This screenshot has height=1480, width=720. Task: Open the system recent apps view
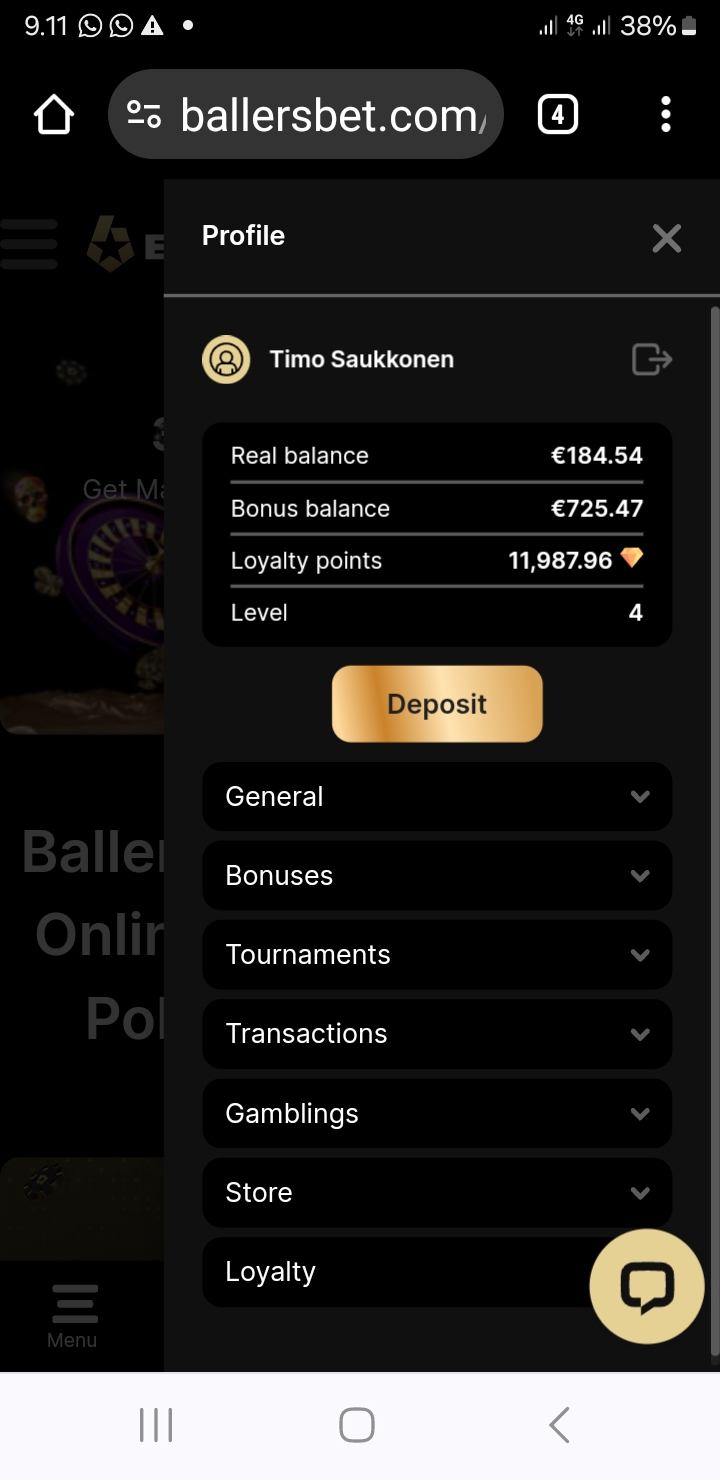(156, 1425)
